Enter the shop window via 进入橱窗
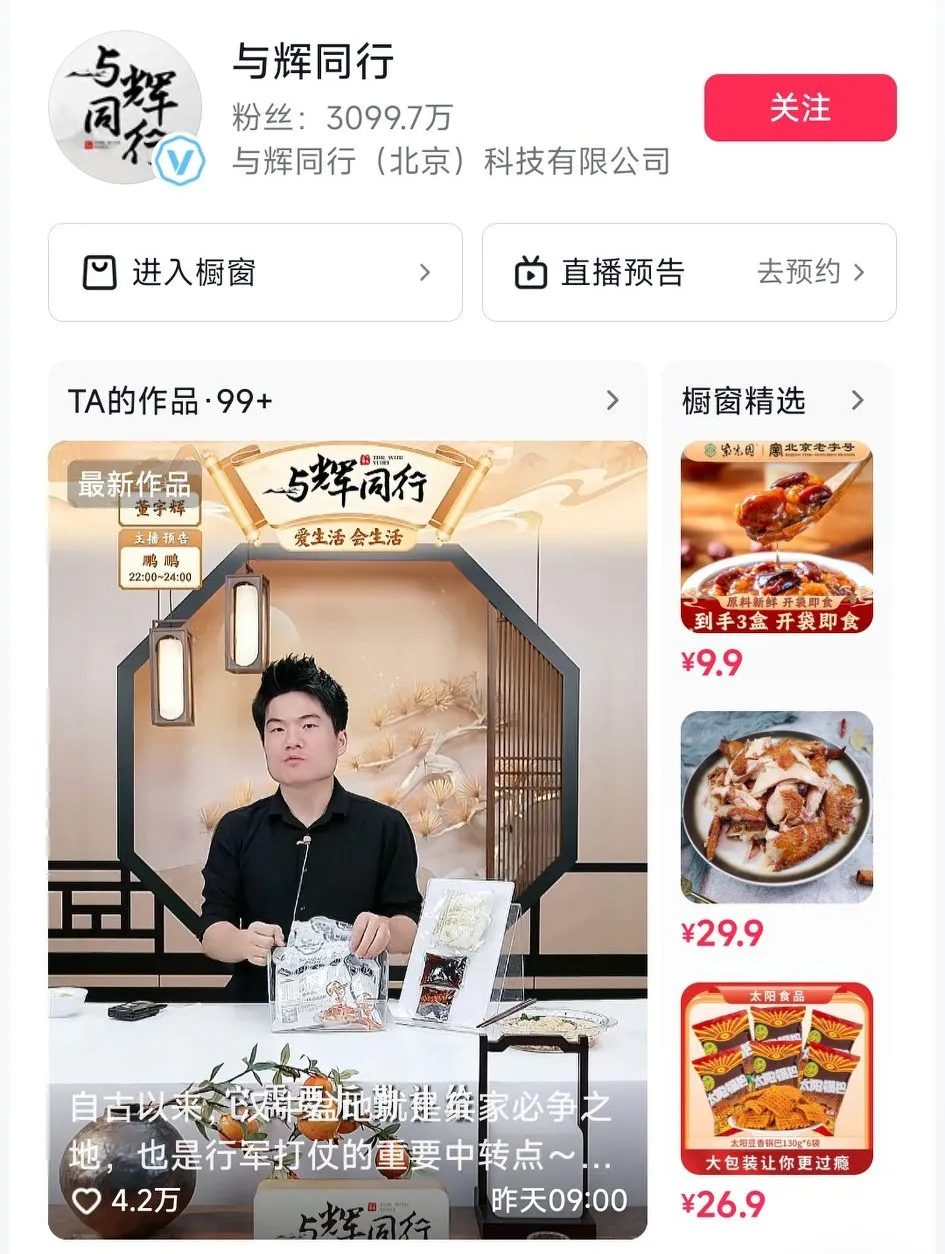Image resolution: width=945 pixels, height=1254 pixels. click(255, 272)
